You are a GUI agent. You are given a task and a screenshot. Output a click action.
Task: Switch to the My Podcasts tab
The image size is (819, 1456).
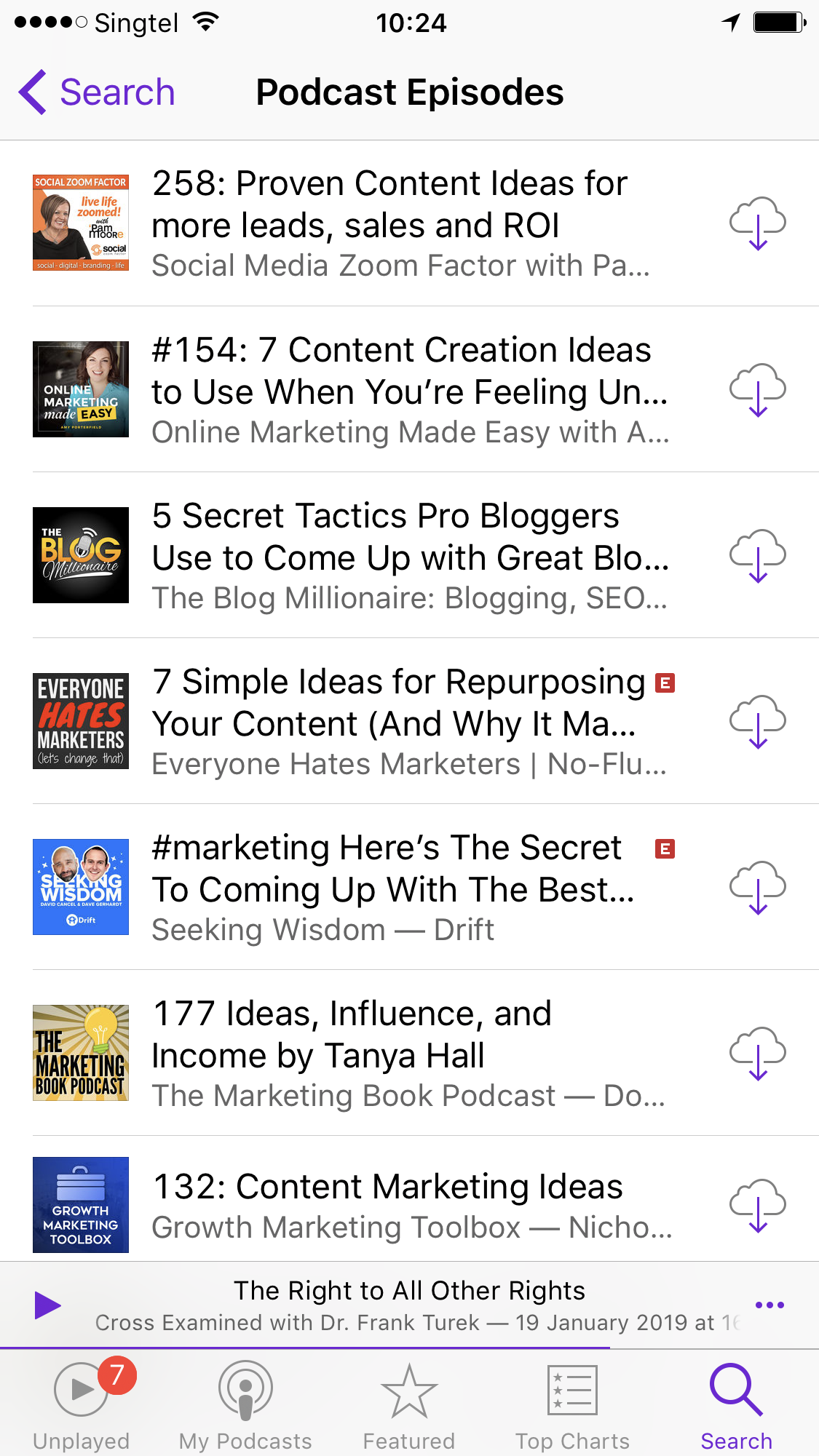point(245,1404)
